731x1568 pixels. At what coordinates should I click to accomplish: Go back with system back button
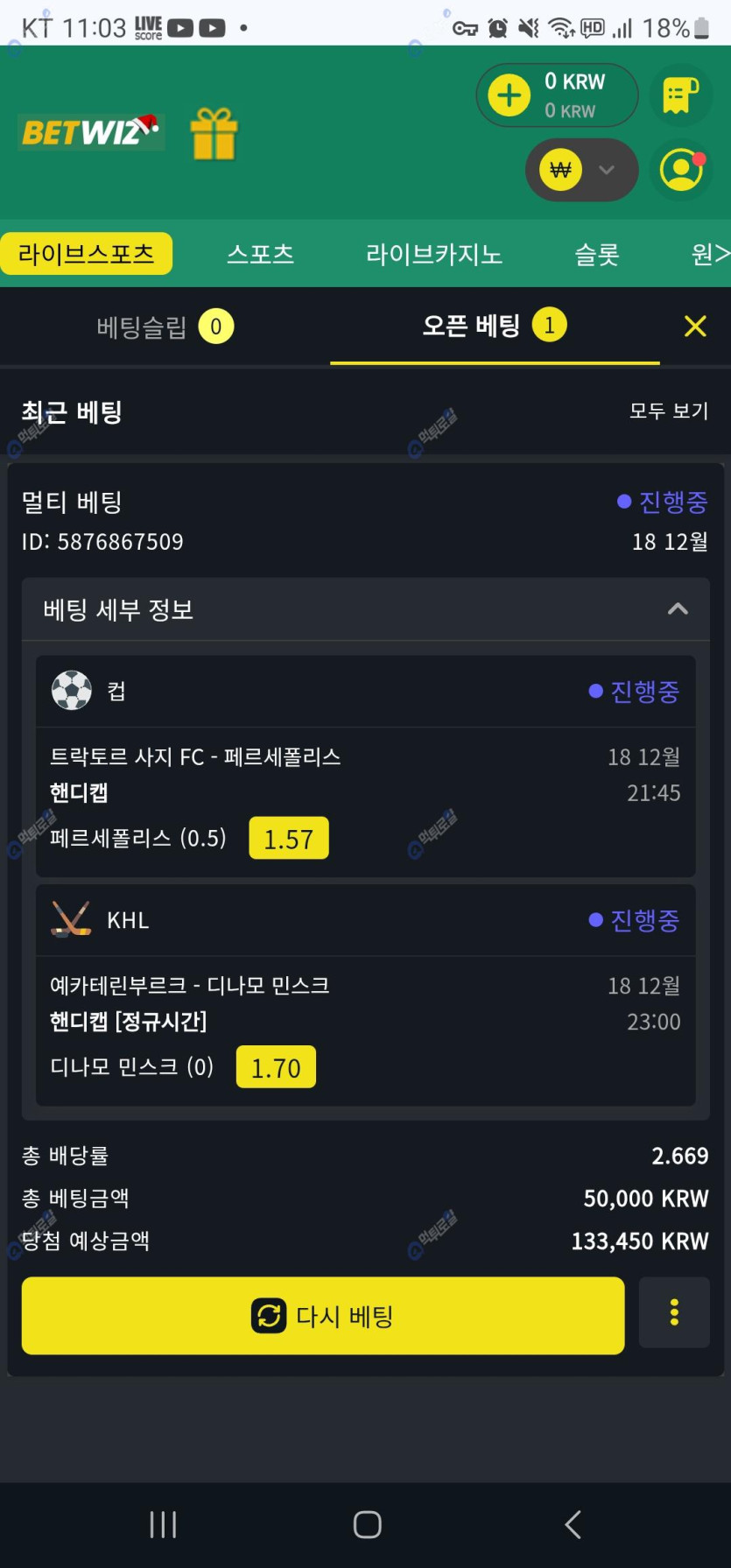[573, 1524]
